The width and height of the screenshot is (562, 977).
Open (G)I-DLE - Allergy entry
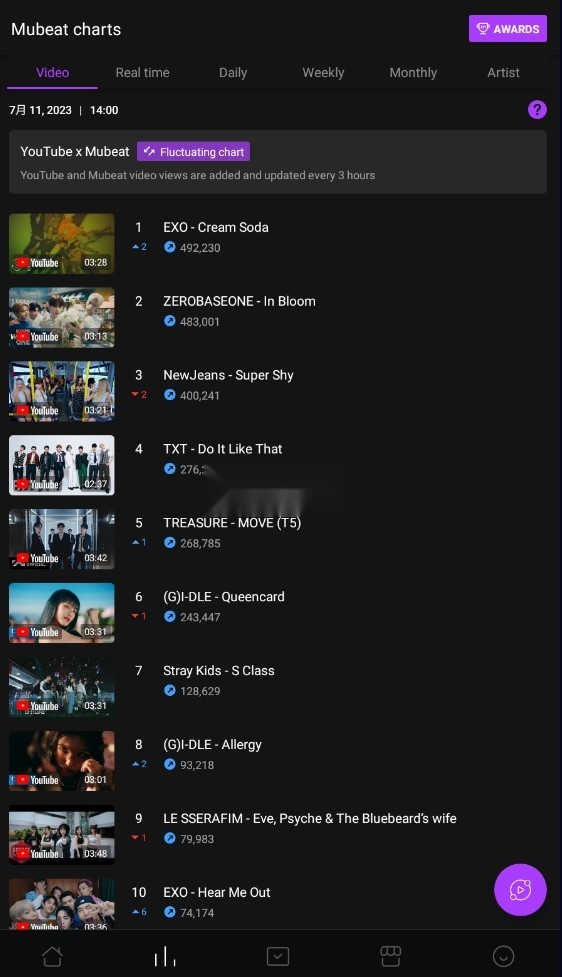[x=212, y=745]
